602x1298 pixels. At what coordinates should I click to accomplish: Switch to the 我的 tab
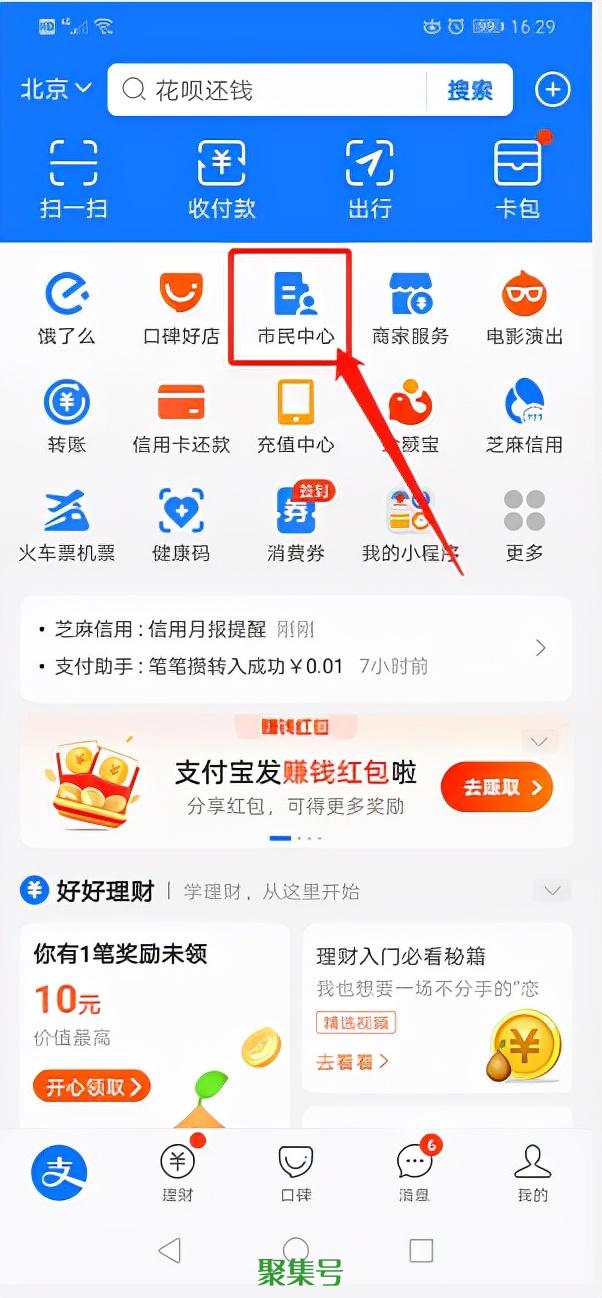pos(532,1172)
